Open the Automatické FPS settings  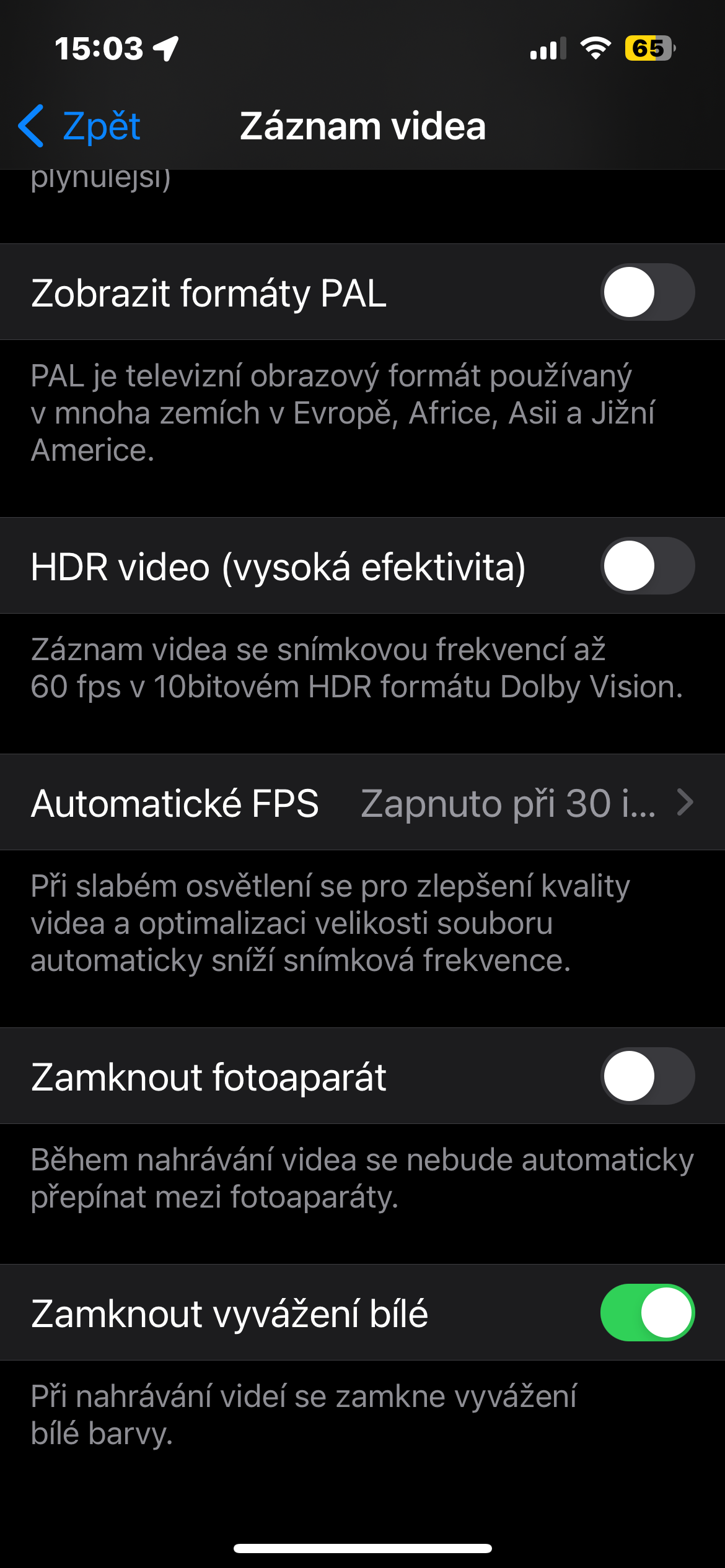(x=362, y=803)
